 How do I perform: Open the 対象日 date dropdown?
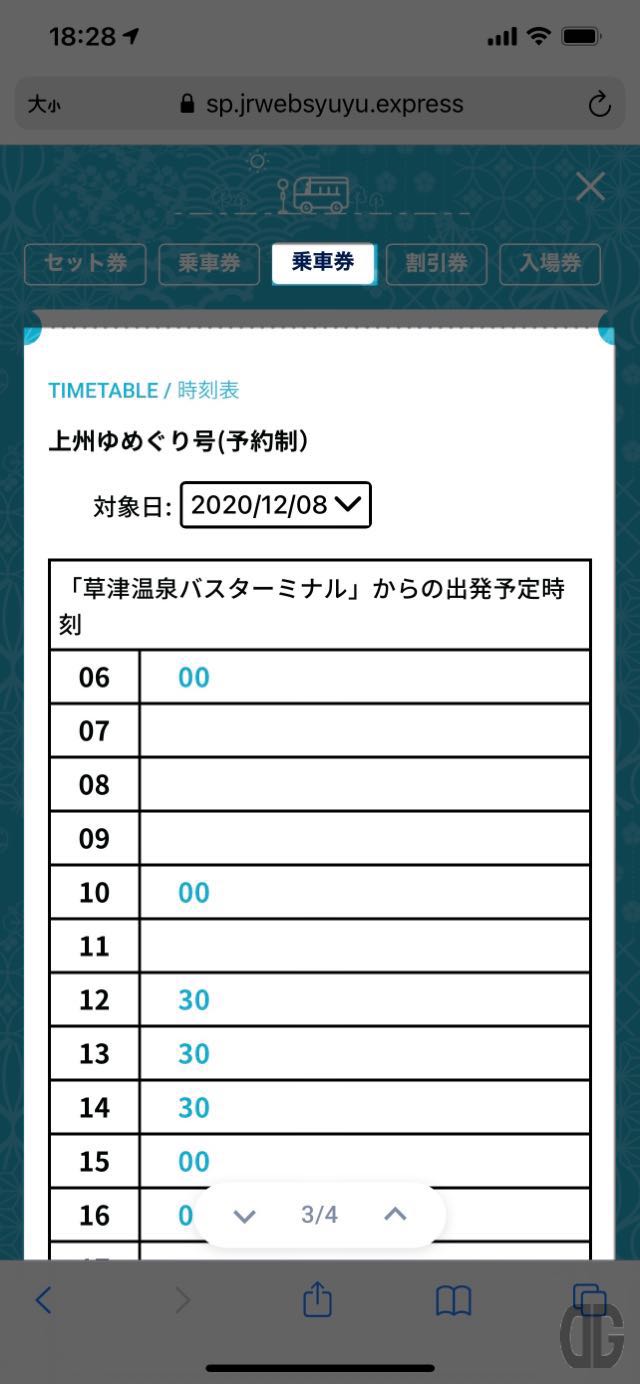275,505
